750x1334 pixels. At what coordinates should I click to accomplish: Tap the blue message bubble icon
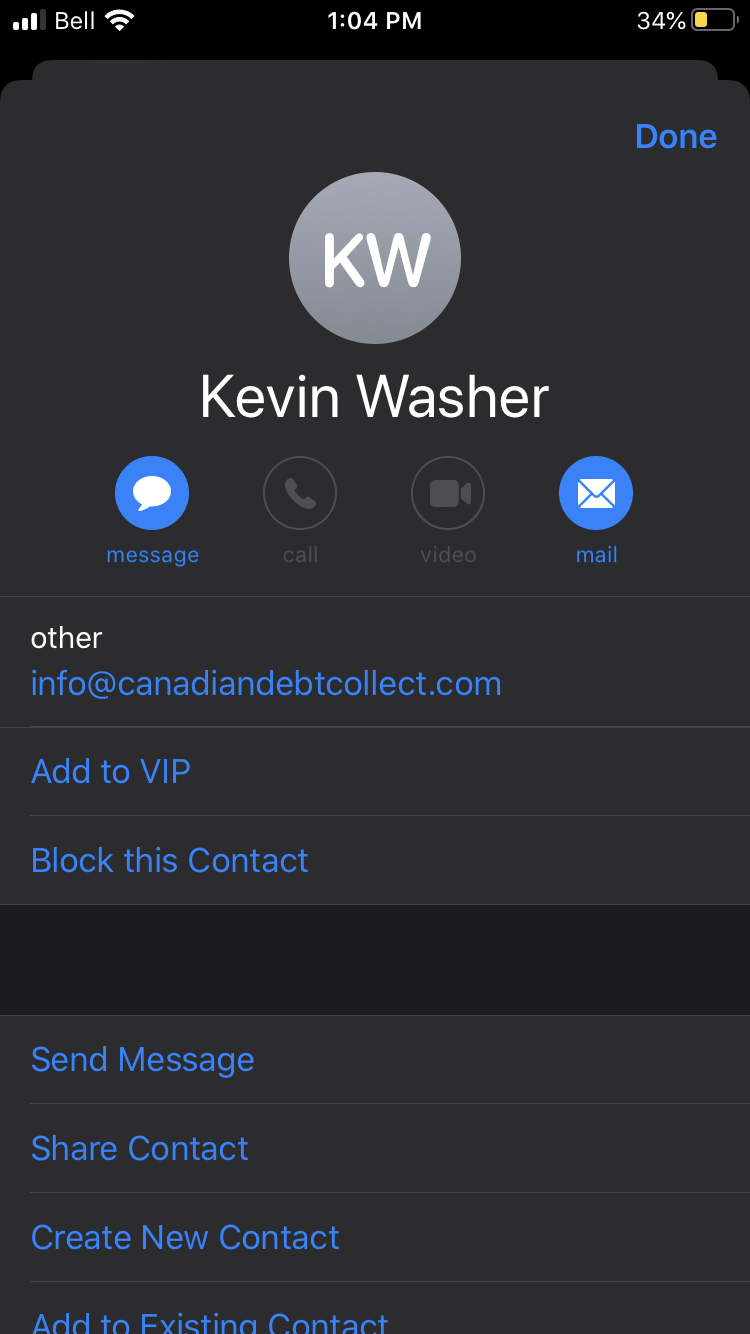[152, 493]
